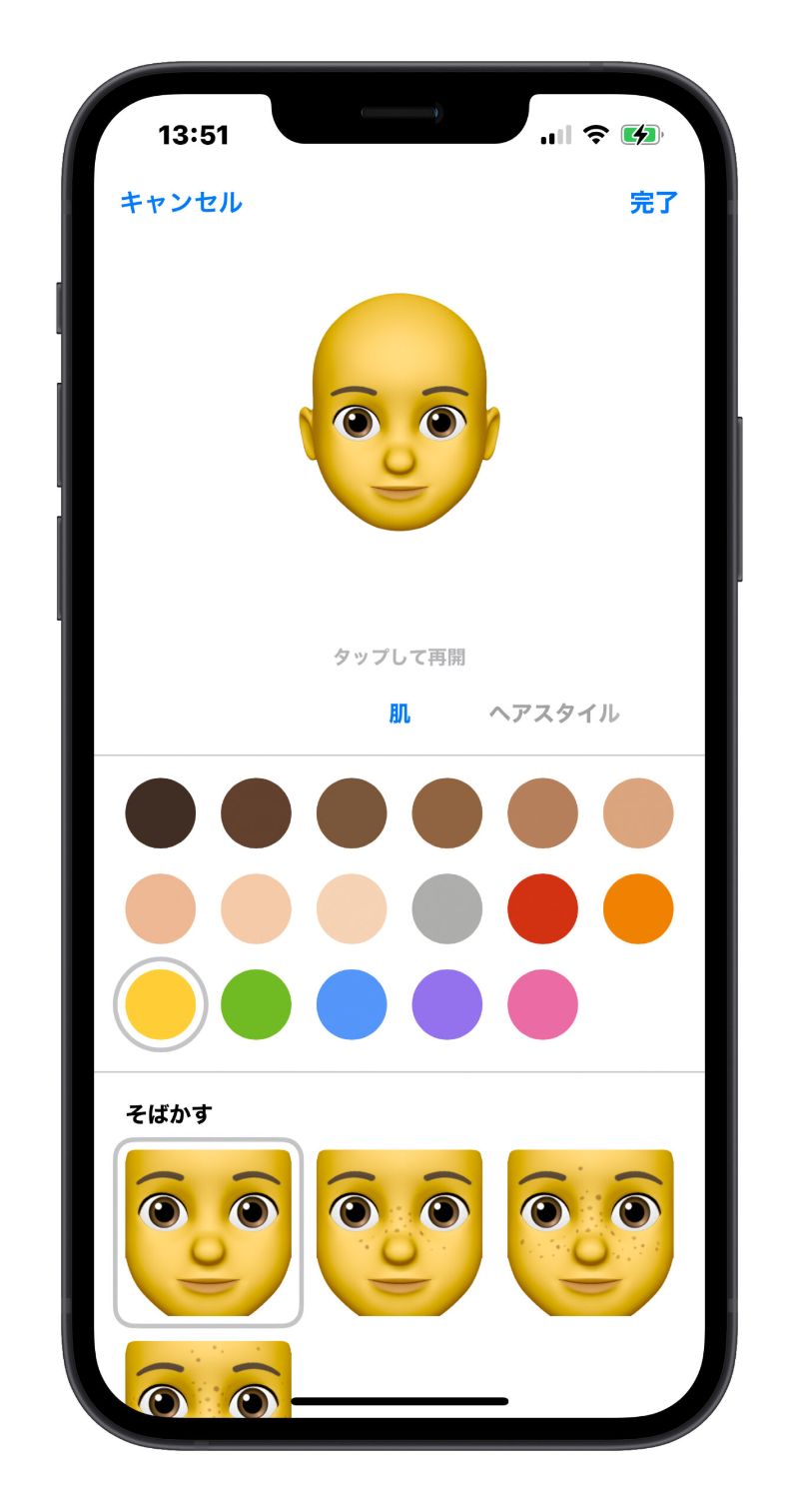Image resolution: width=799 pixels, height=1512 pixels.
Task: Tap キャンセル to cancel Memoji editing
Action: 181,202
